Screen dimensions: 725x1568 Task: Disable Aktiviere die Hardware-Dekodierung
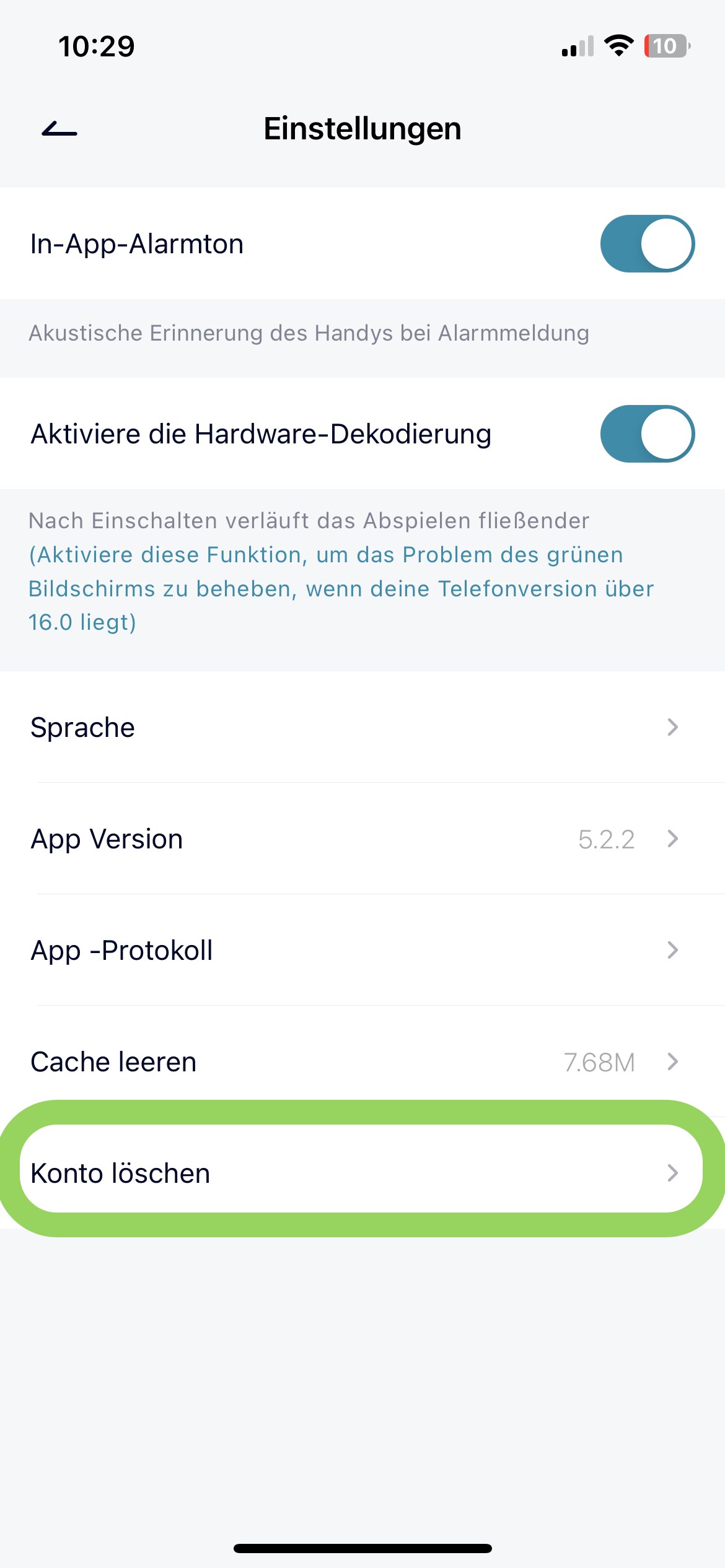tap(647, 433)
